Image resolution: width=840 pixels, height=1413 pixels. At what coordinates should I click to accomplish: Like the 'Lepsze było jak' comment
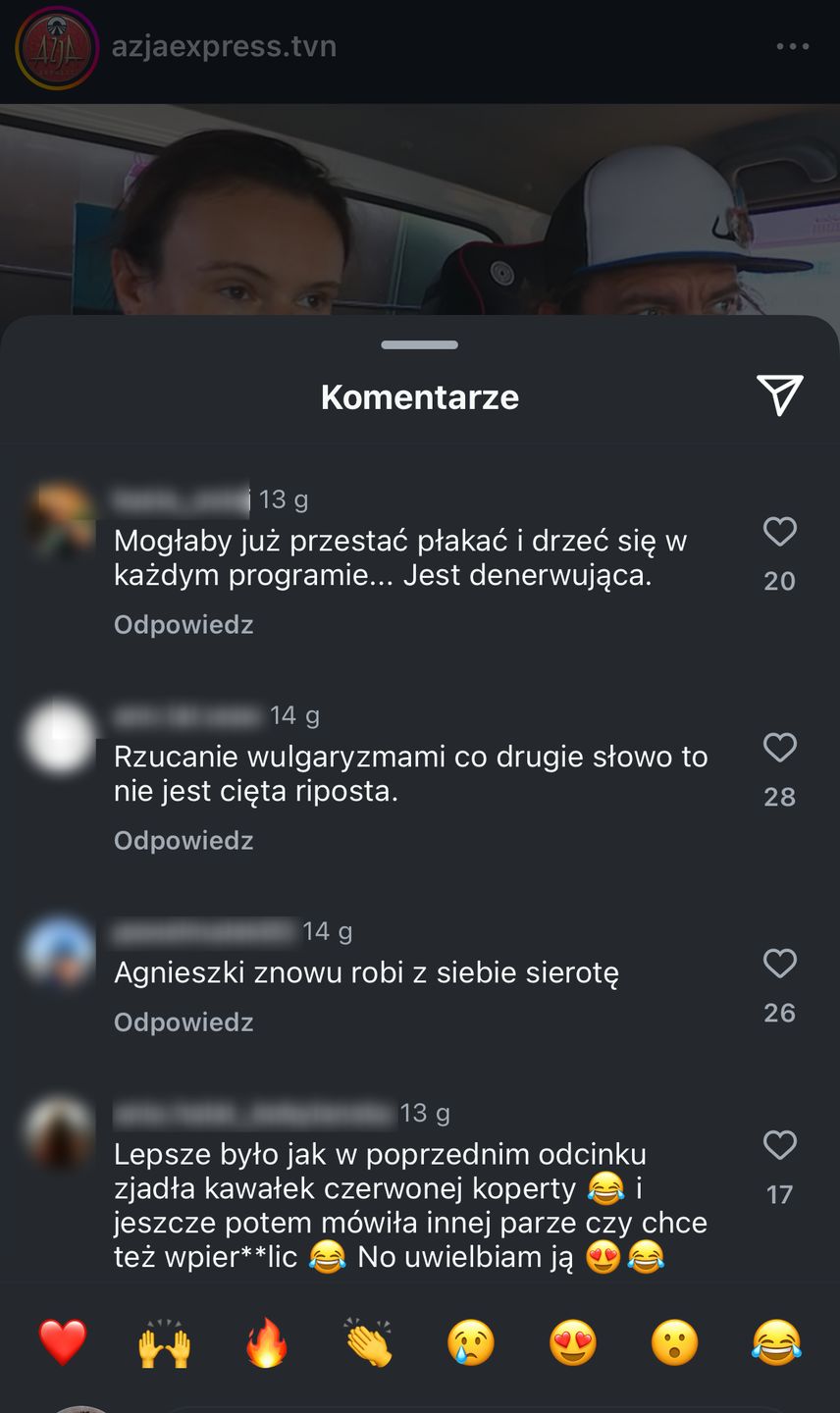tap(779, 1146)
